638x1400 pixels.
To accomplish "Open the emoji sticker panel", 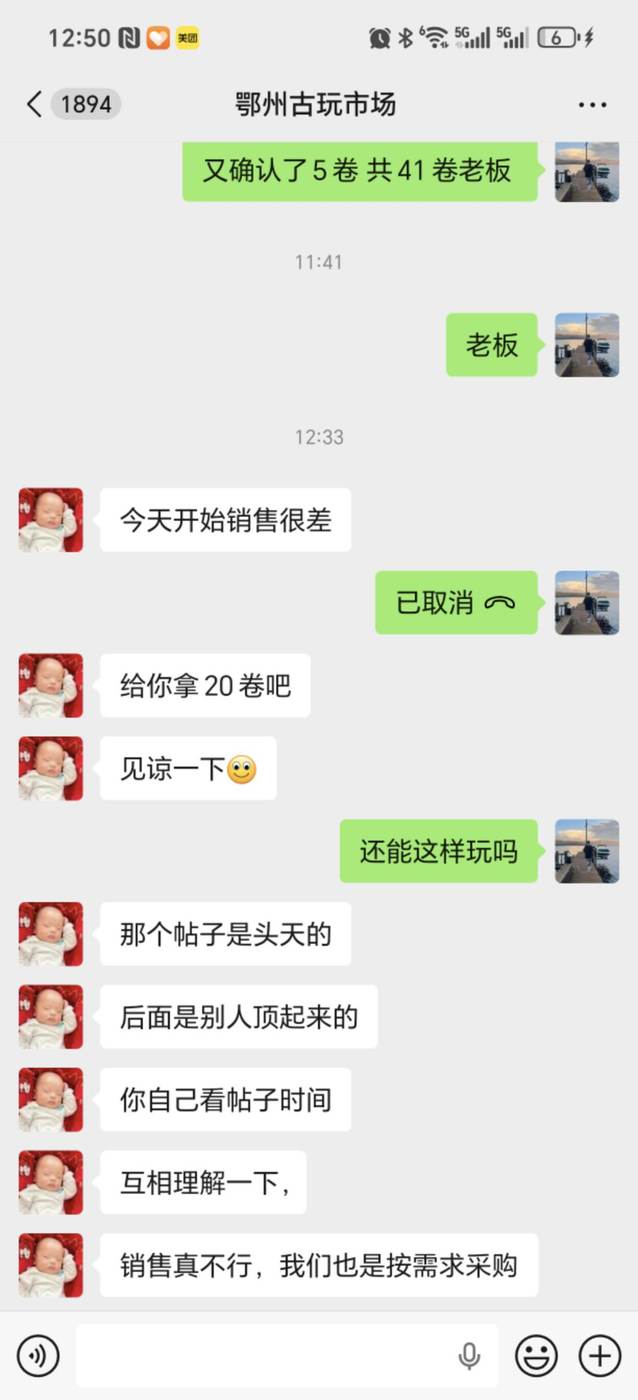I will point(536,1356).
